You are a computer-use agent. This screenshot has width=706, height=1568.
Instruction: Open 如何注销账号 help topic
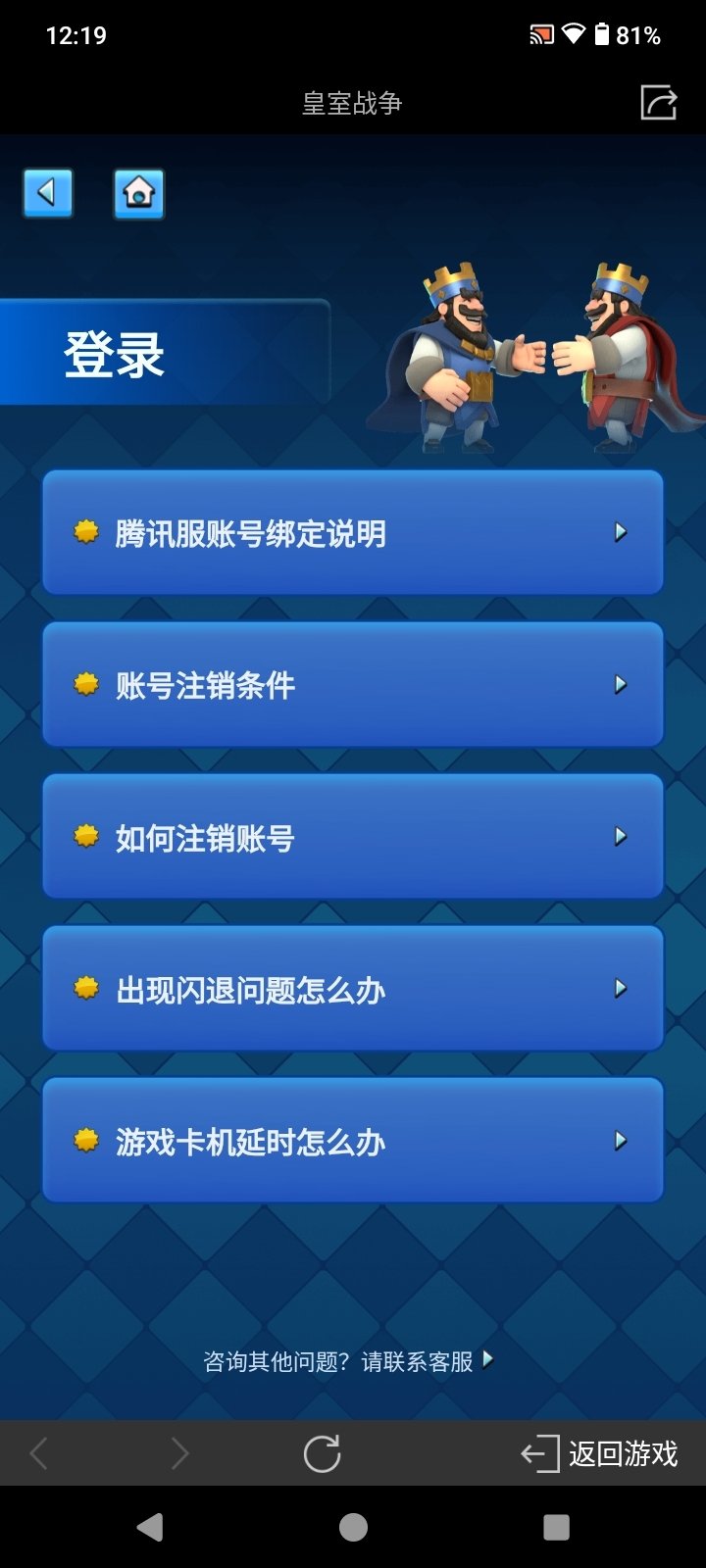[x=353, y=837]
